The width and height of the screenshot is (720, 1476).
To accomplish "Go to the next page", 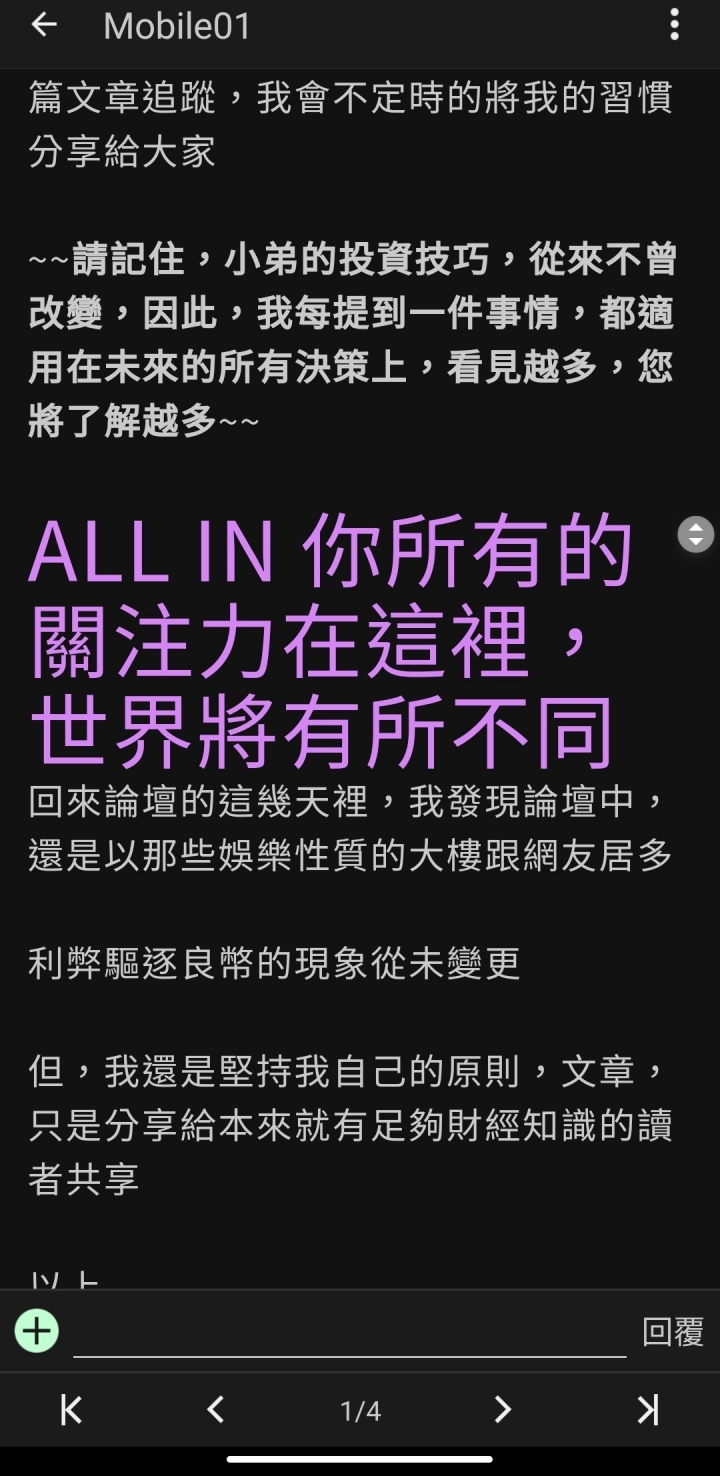I will tap(503, 1410).
